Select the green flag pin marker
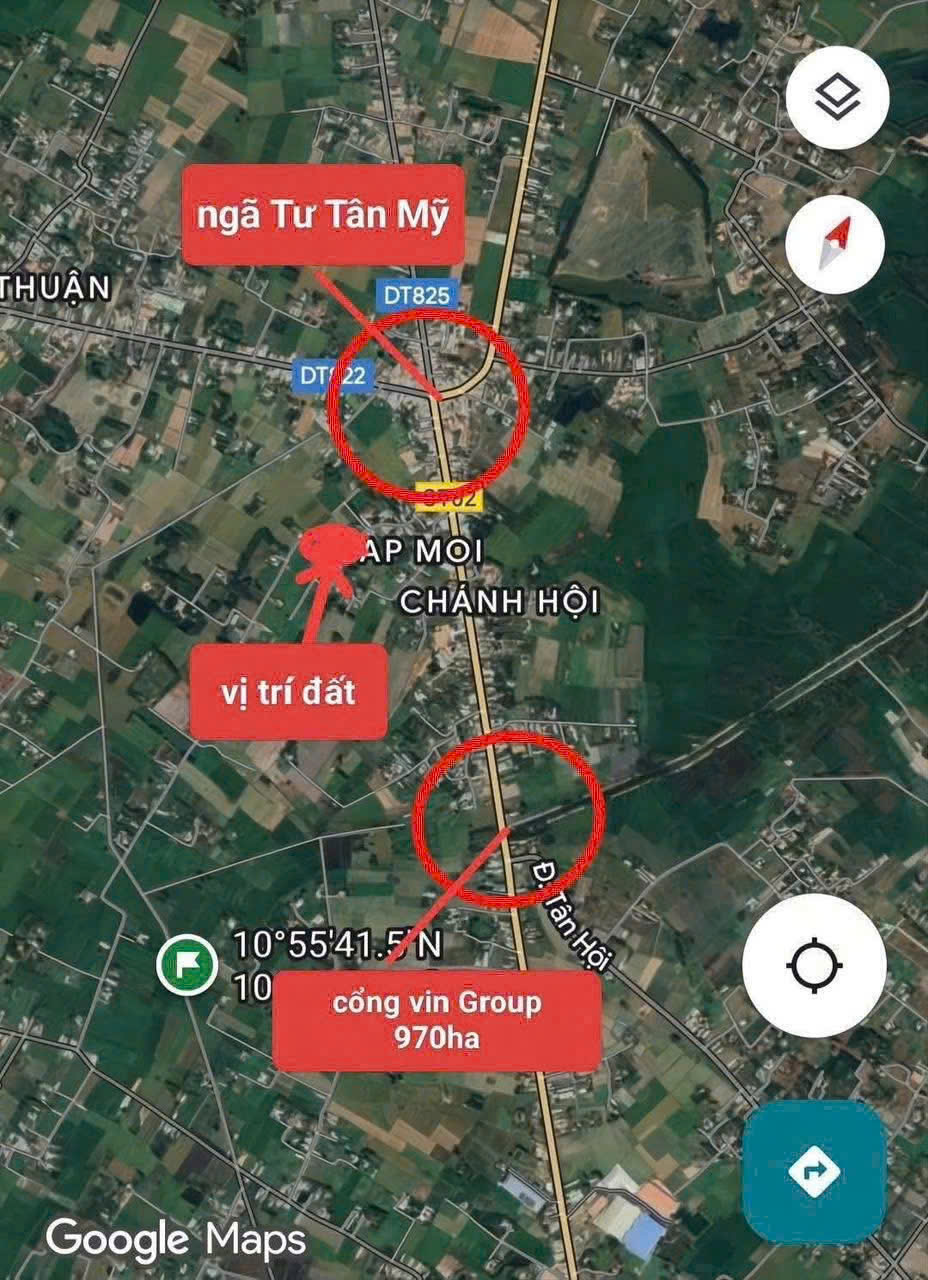 [x=187, y=964]
